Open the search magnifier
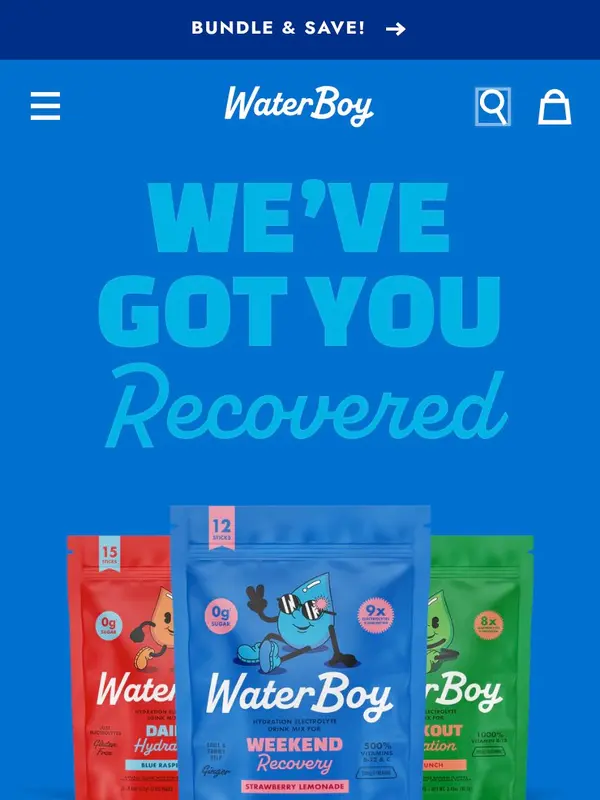 pos(492,106)
